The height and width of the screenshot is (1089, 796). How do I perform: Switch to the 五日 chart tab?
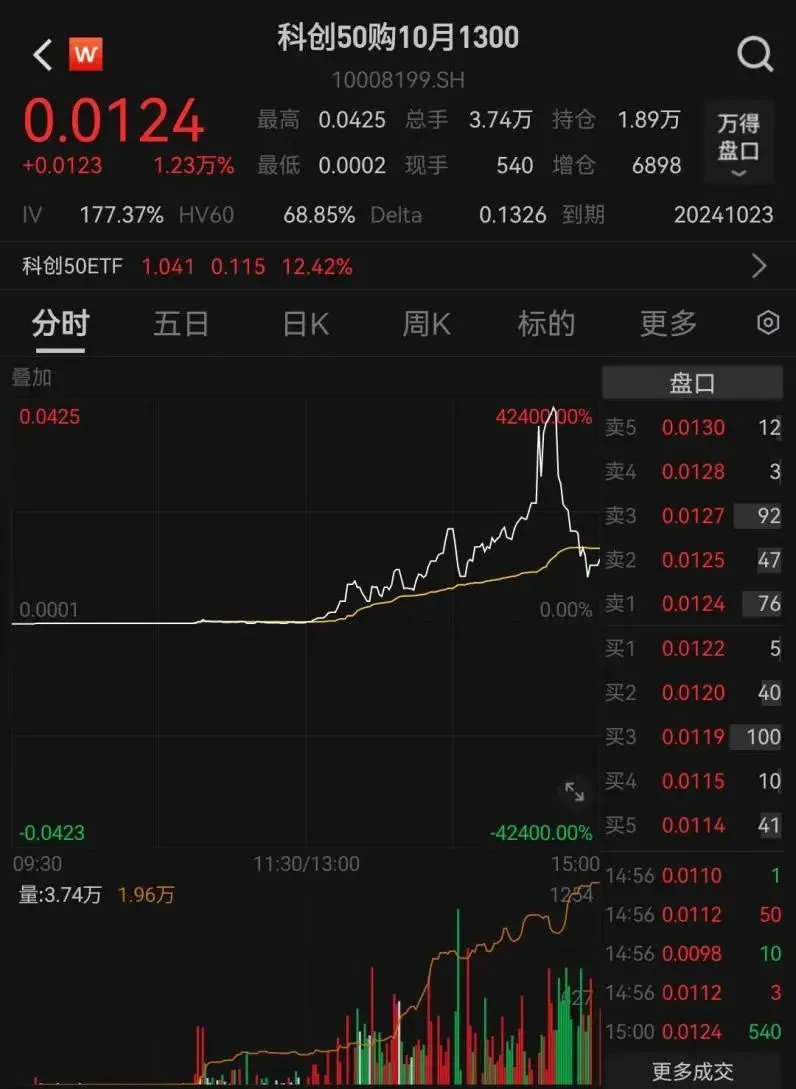click(181, 323)
